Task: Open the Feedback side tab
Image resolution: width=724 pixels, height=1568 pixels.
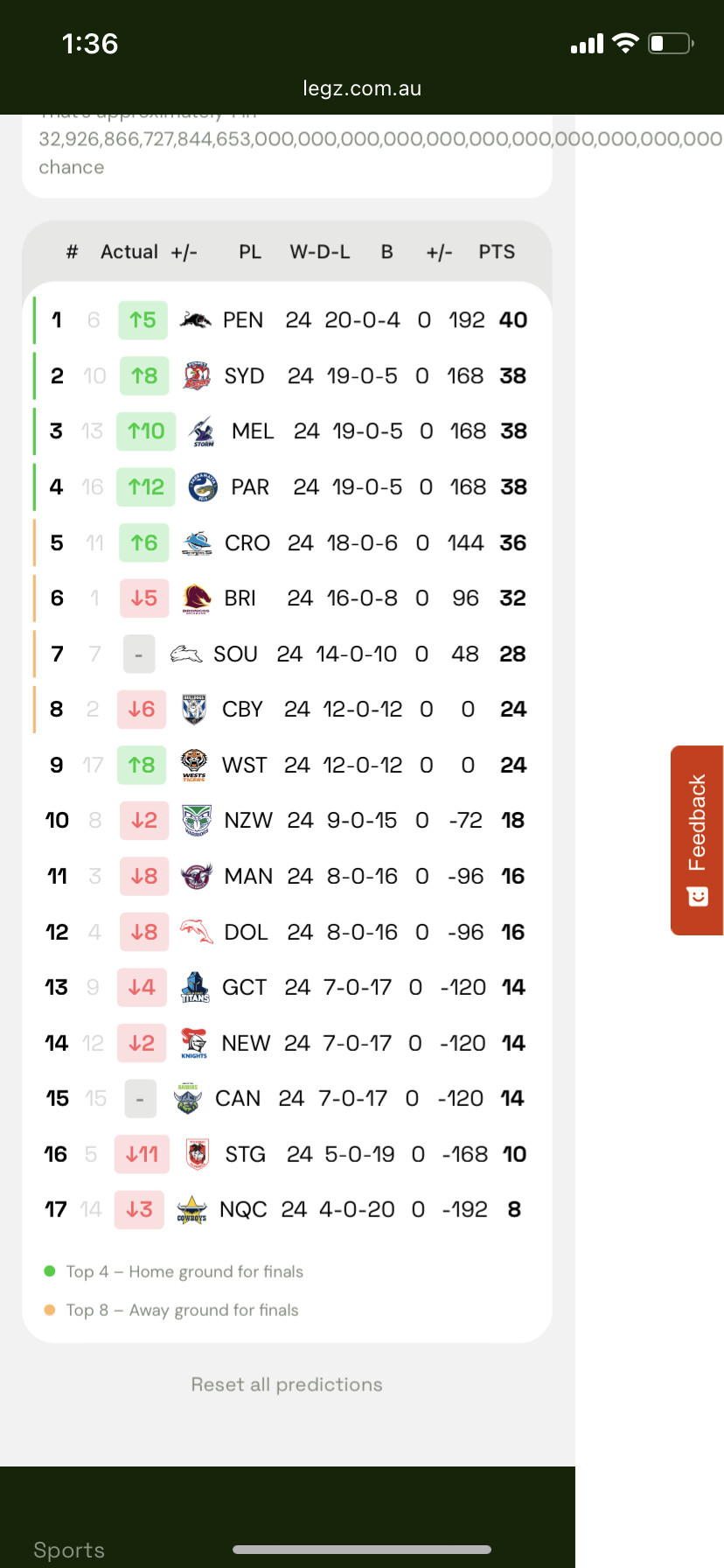Action: 697,840
